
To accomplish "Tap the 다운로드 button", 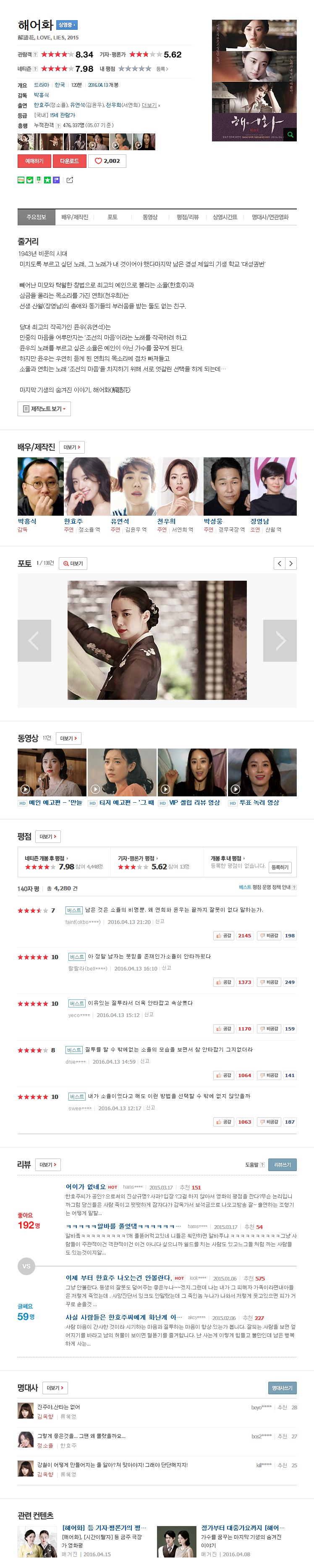I will point(69,161).
